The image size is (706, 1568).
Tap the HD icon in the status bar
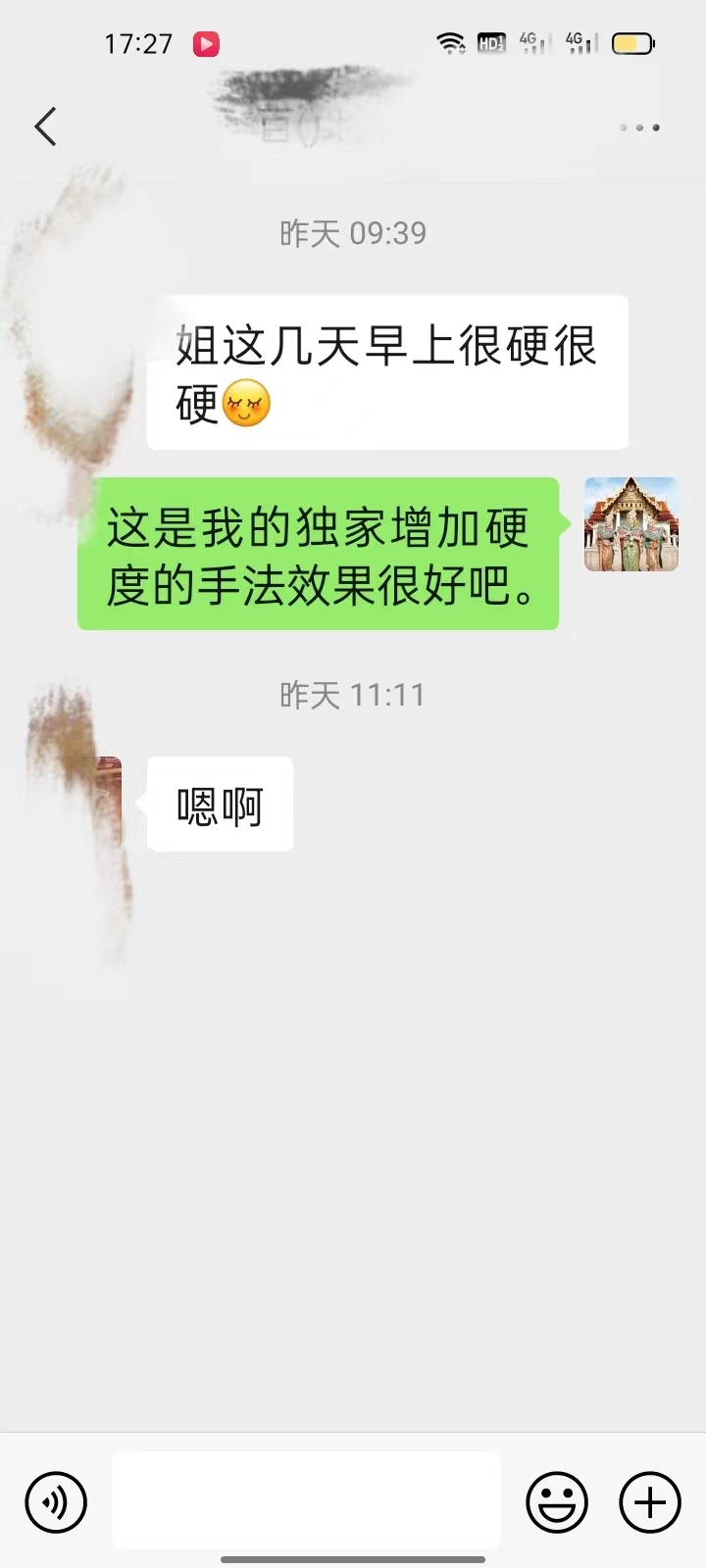tap(490, 42)
